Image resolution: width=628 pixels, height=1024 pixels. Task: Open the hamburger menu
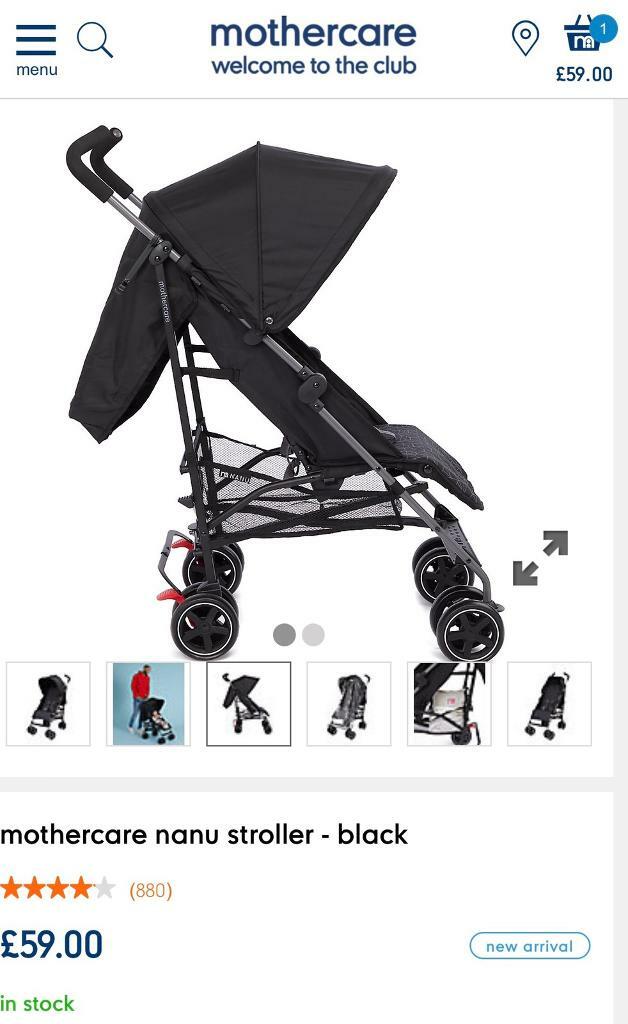36,47
